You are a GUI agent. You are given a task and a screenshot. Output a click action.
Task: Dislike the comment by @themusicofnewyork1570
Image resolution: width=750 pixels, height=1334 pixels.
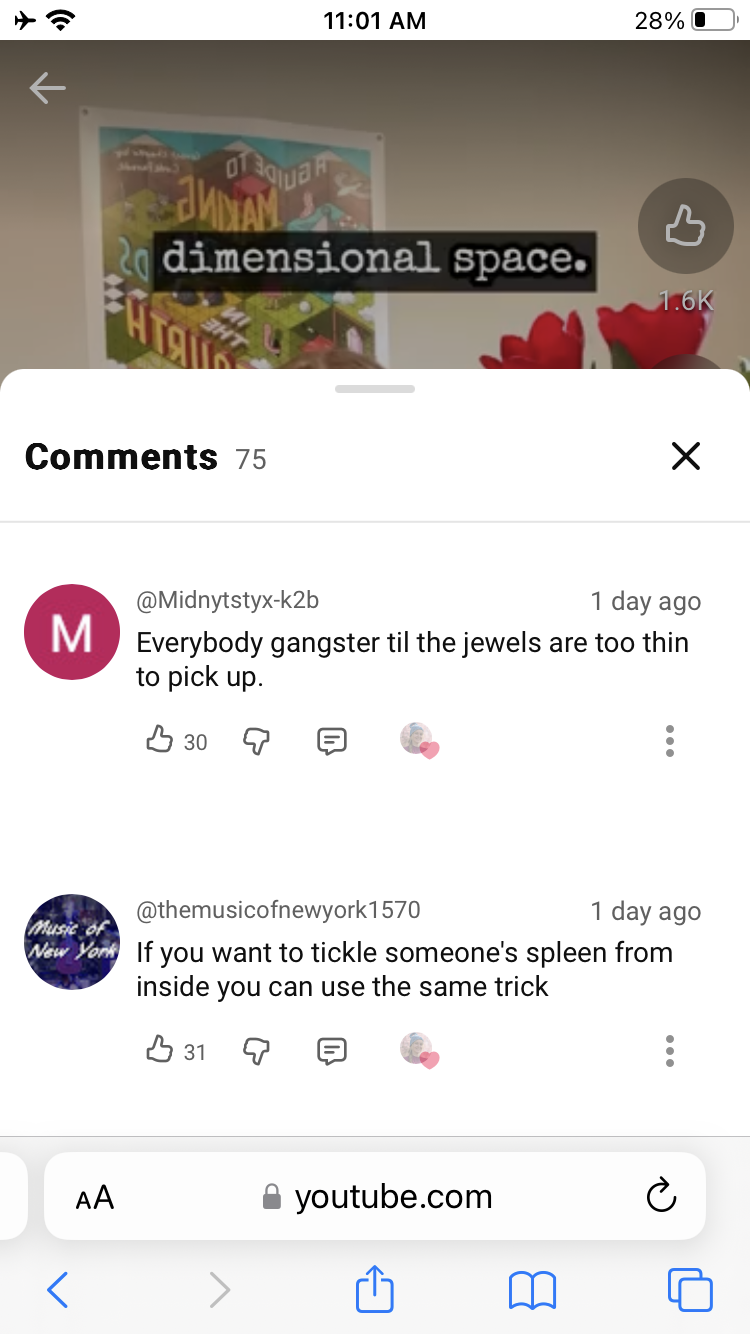(257, 1051)
